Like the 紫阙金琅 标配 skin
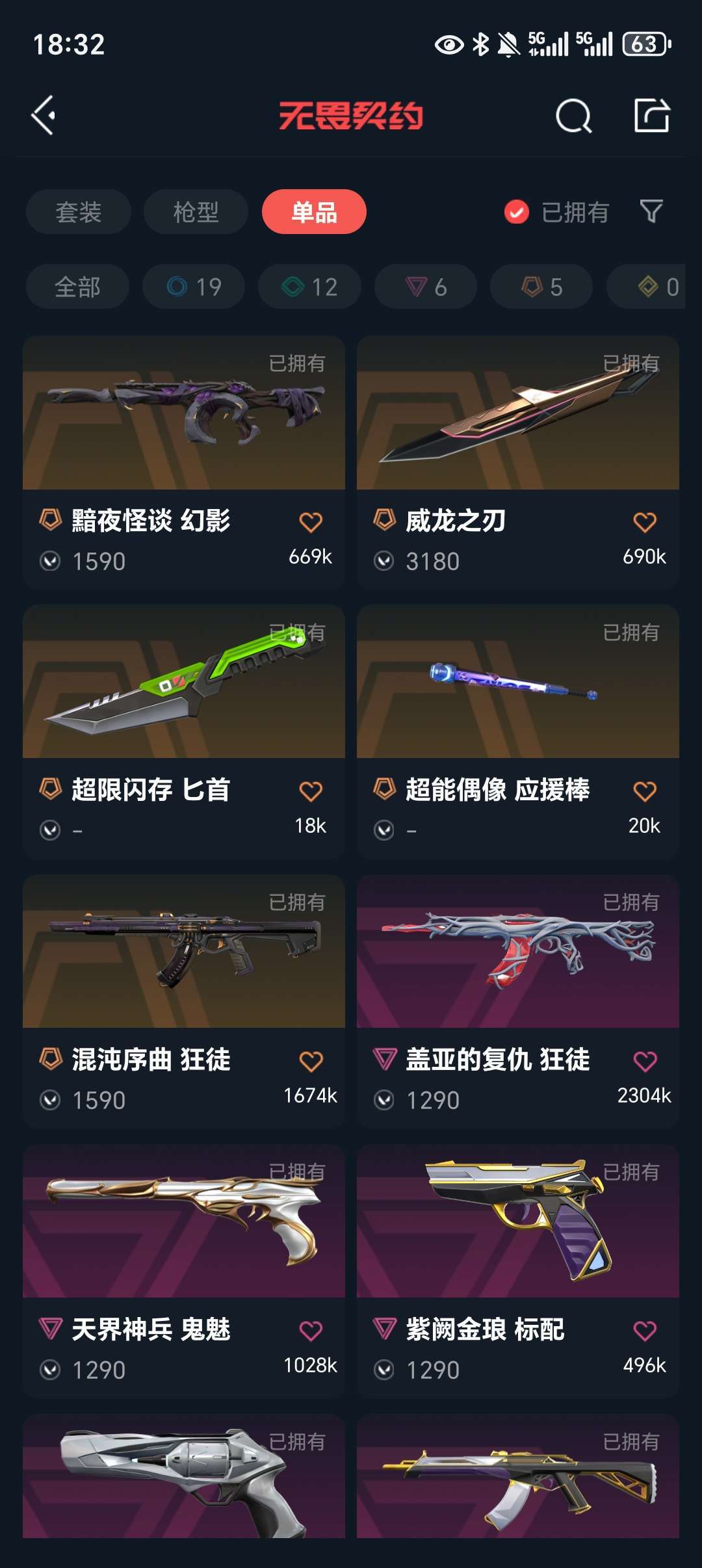The image size is (702, 1568). (645, 1331)
